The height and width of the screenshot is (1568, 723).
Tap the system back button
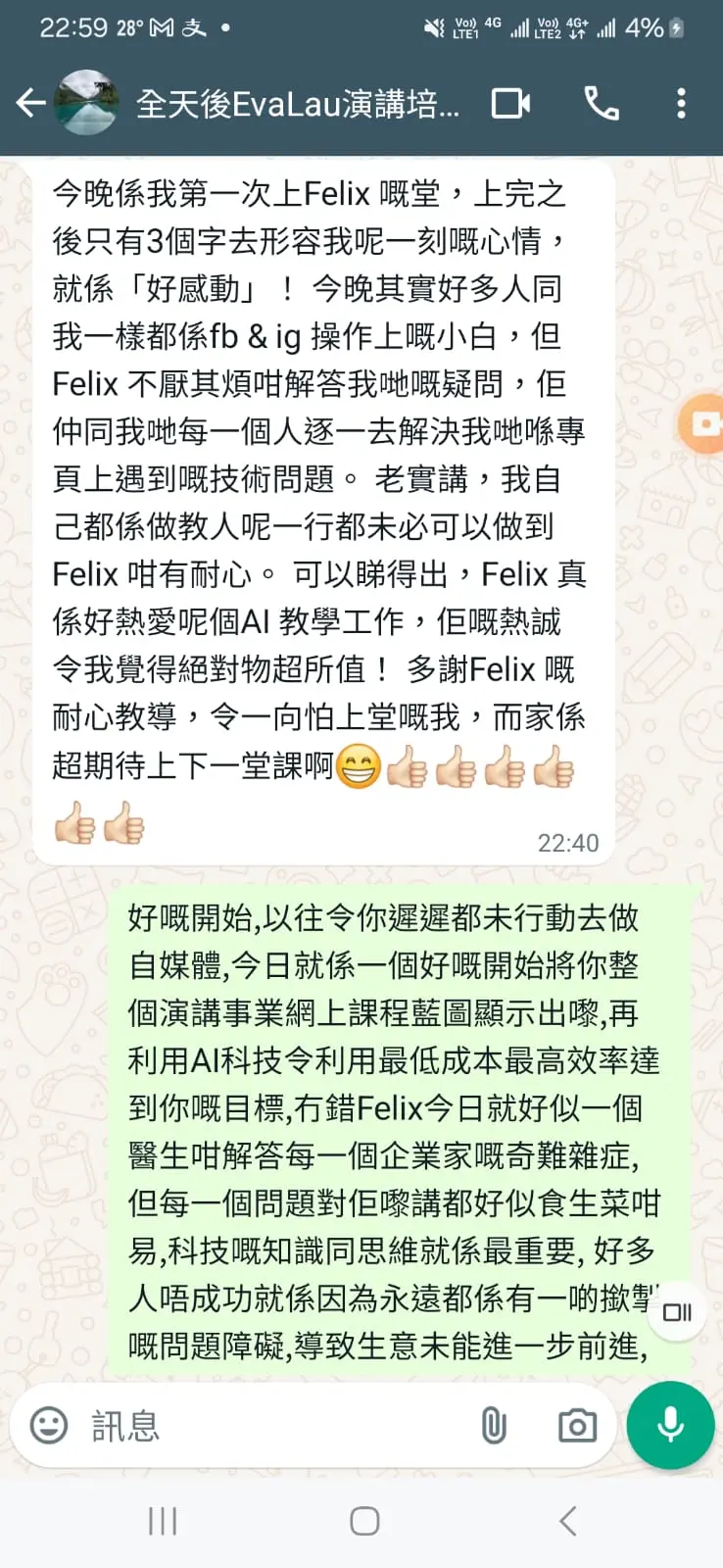tap(568, 1521)
